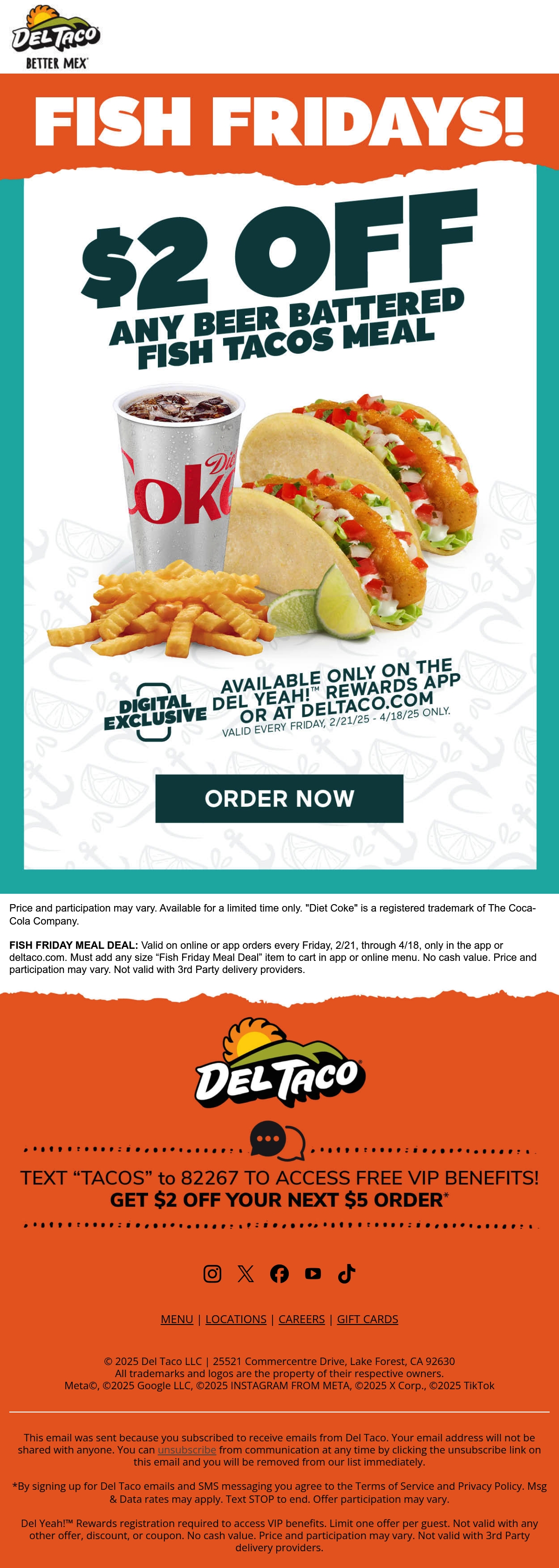The image size is (559, 1568).
Task: Open the GIFT CARDS link
Action: tap(367, 1319)
